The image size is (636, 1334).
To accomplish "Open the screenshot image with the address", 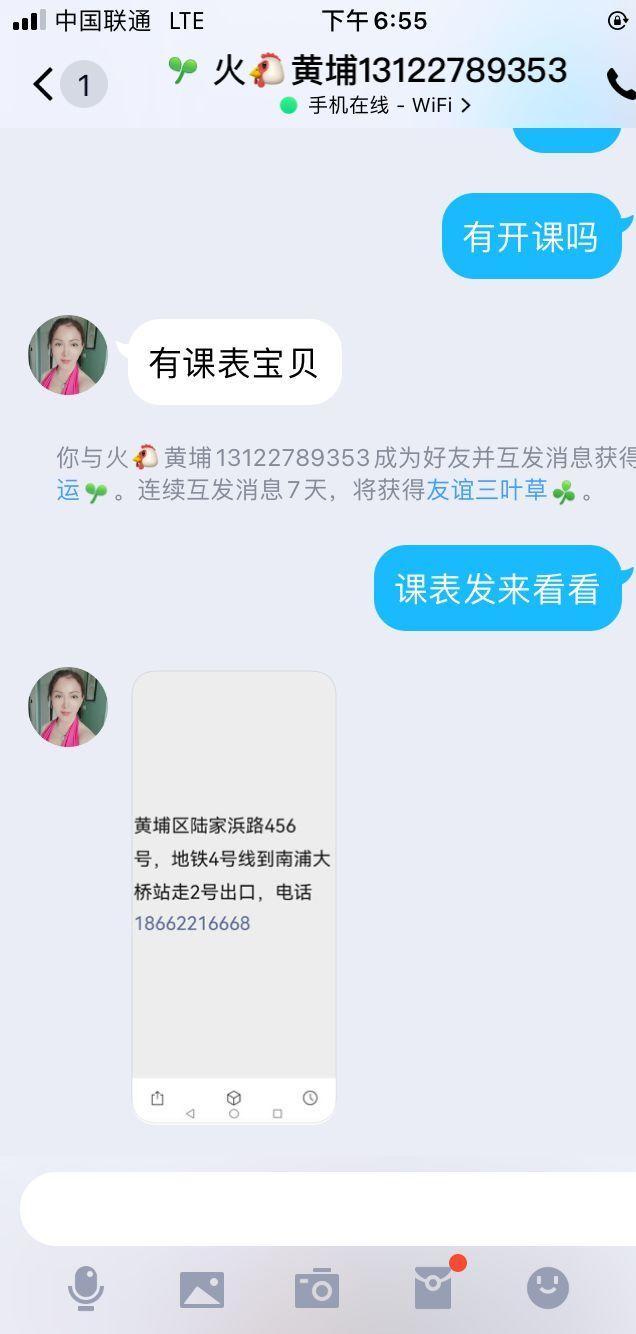I will (234, 897).
